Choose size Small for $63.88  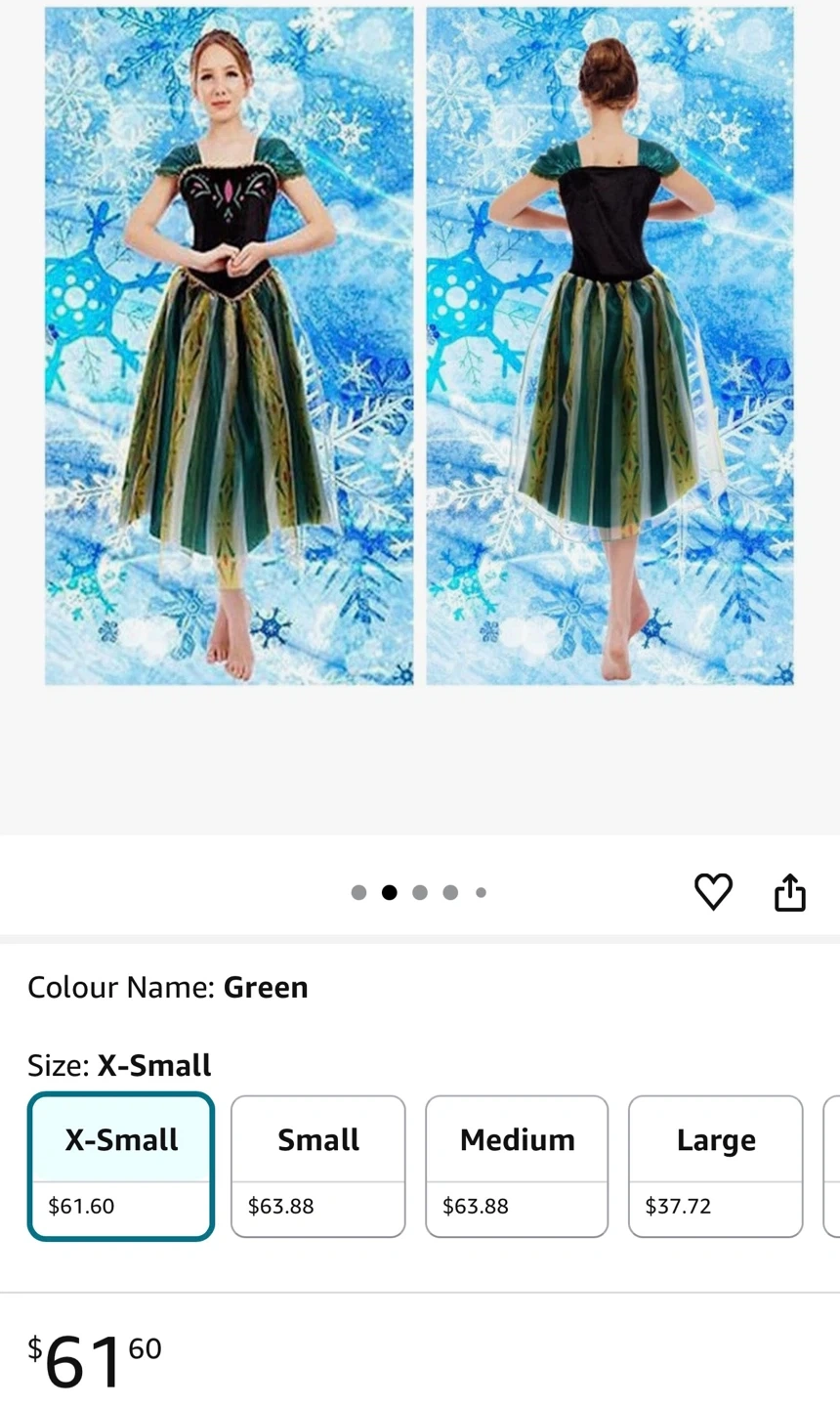pos(317,1166)
